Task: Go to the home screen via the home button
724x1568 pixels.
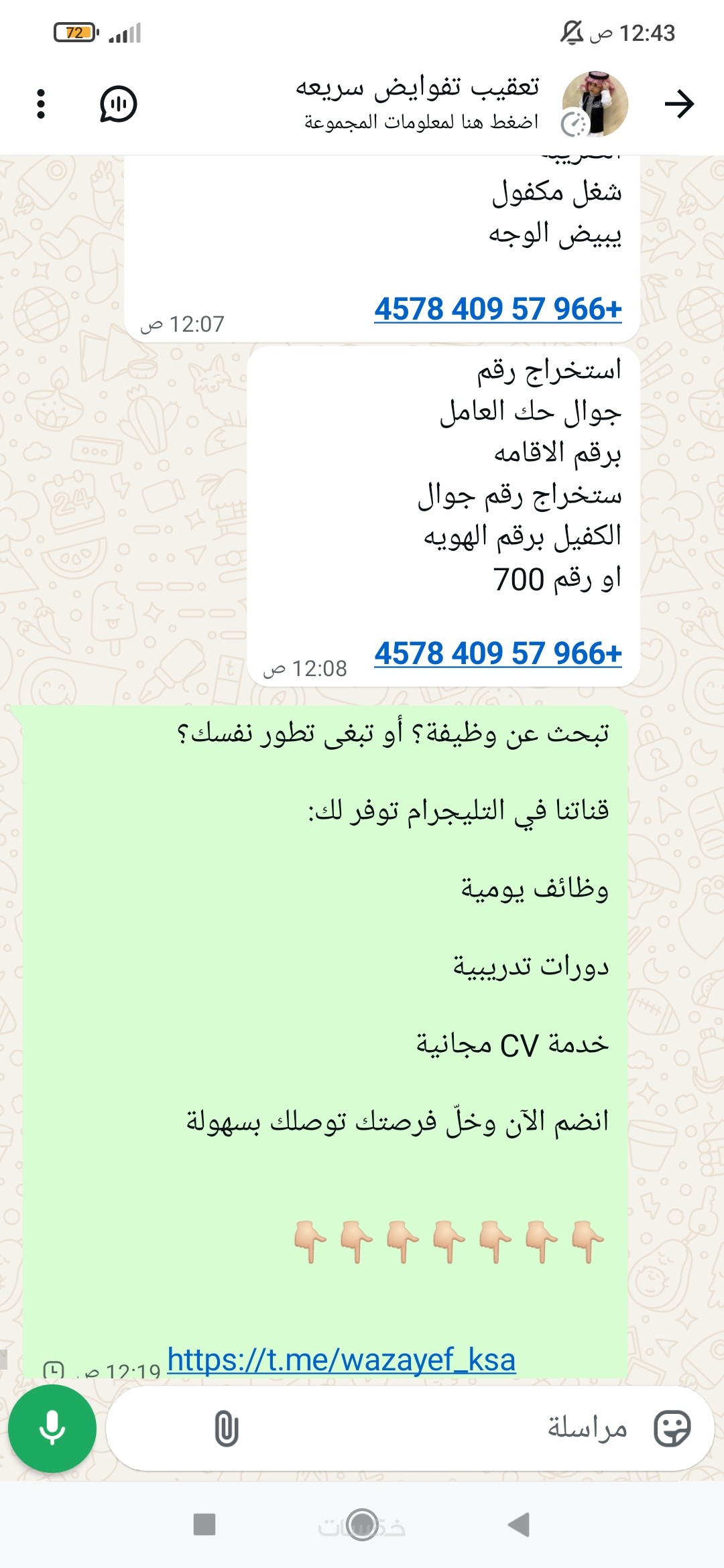Action: [363, 1524]
